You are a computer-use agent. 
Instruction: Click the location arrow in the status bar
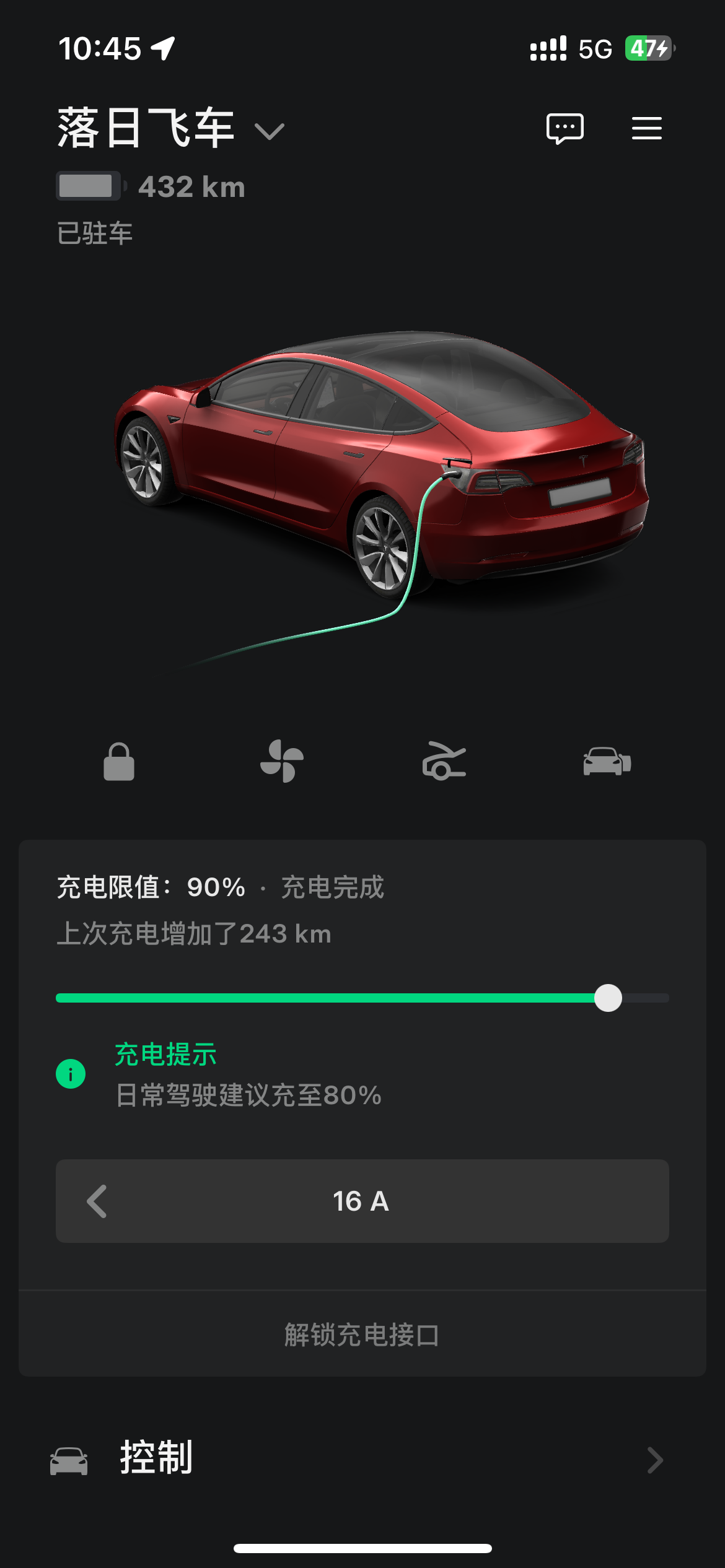(162, 48)
